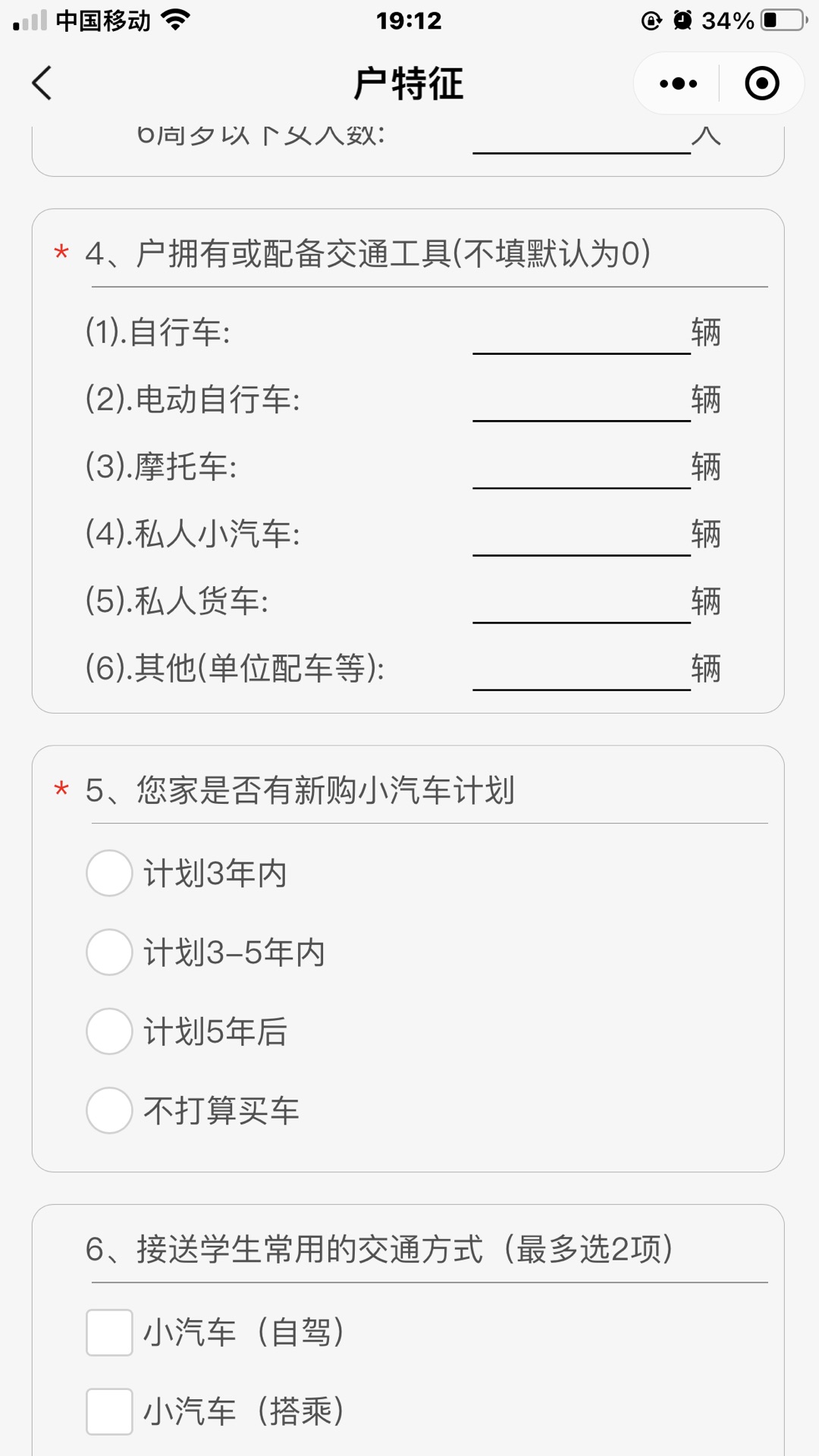819x1456 pixels.
Task: Select 计划3年内 option
Action: point(110,873)
